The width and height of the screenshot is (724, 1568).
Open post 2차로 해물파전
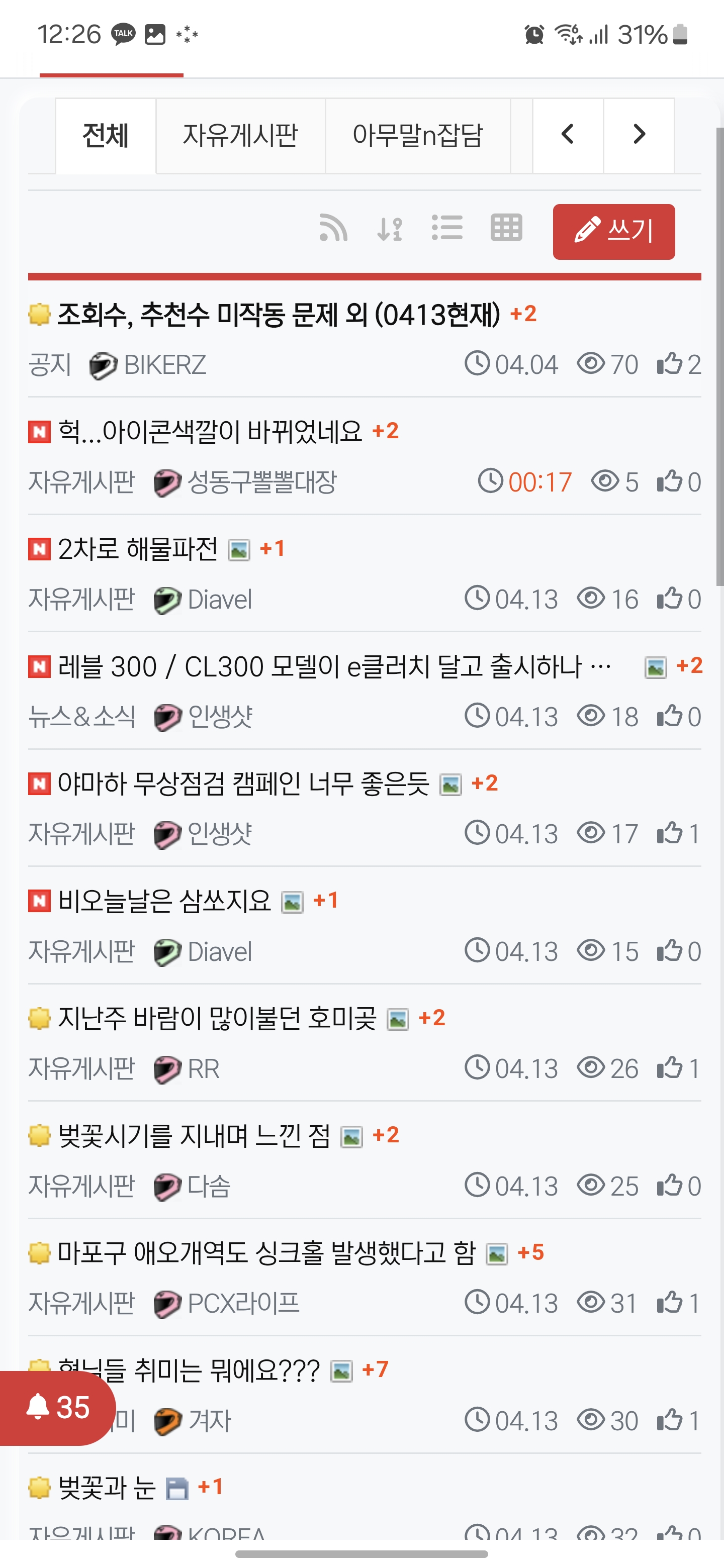coord(138,550)
